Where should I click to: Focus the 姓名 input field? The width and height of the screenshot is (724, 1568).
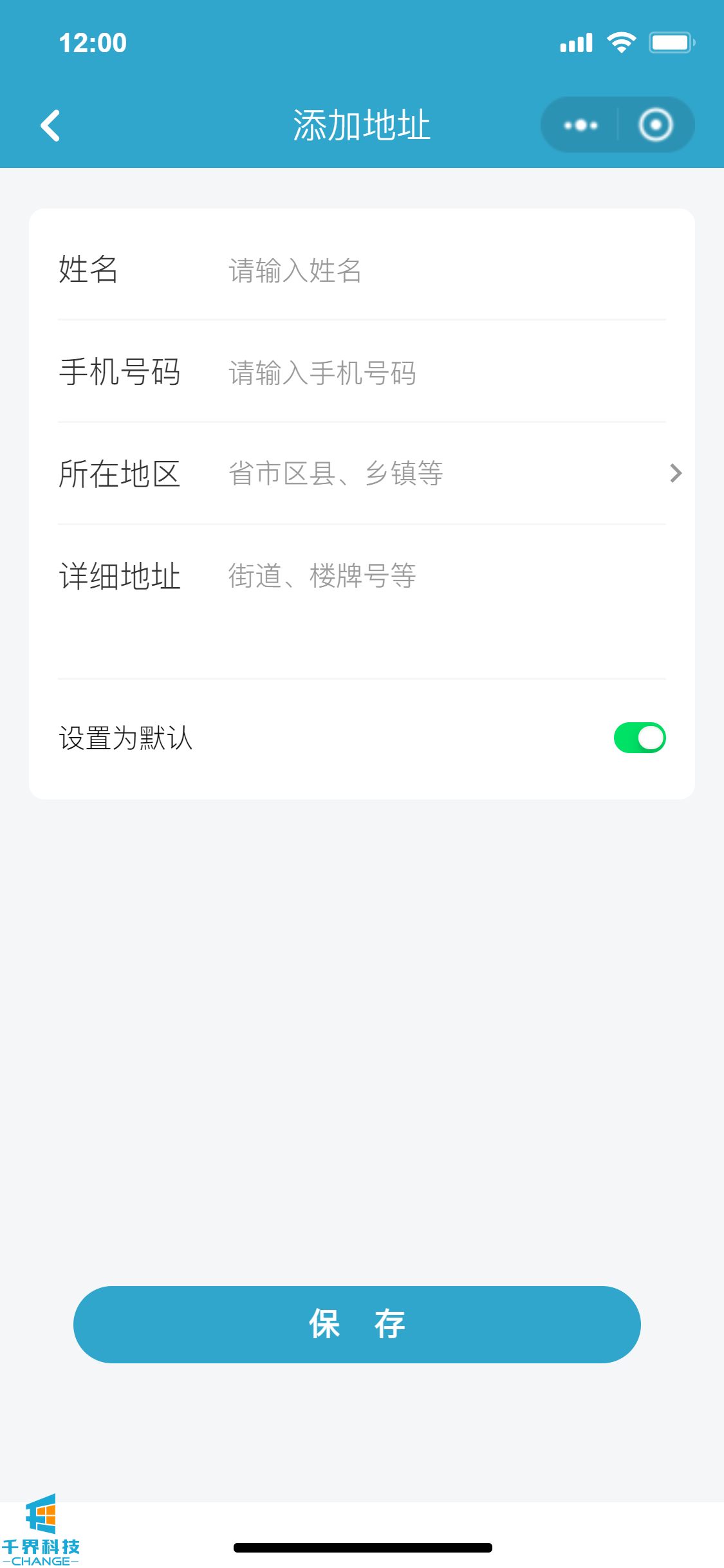click(x=444, y=270)
